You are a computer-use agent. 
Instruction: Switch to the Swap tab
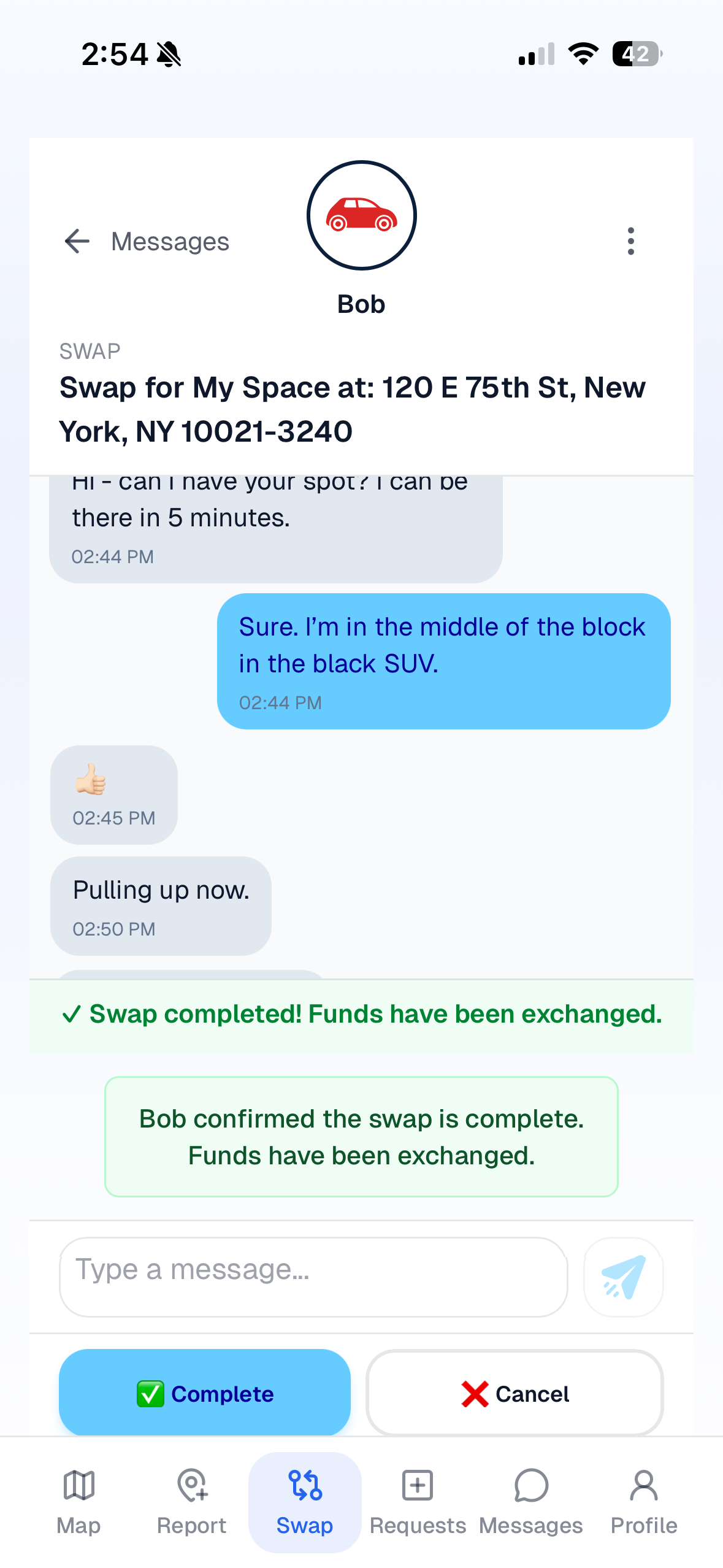[304, 1503]
